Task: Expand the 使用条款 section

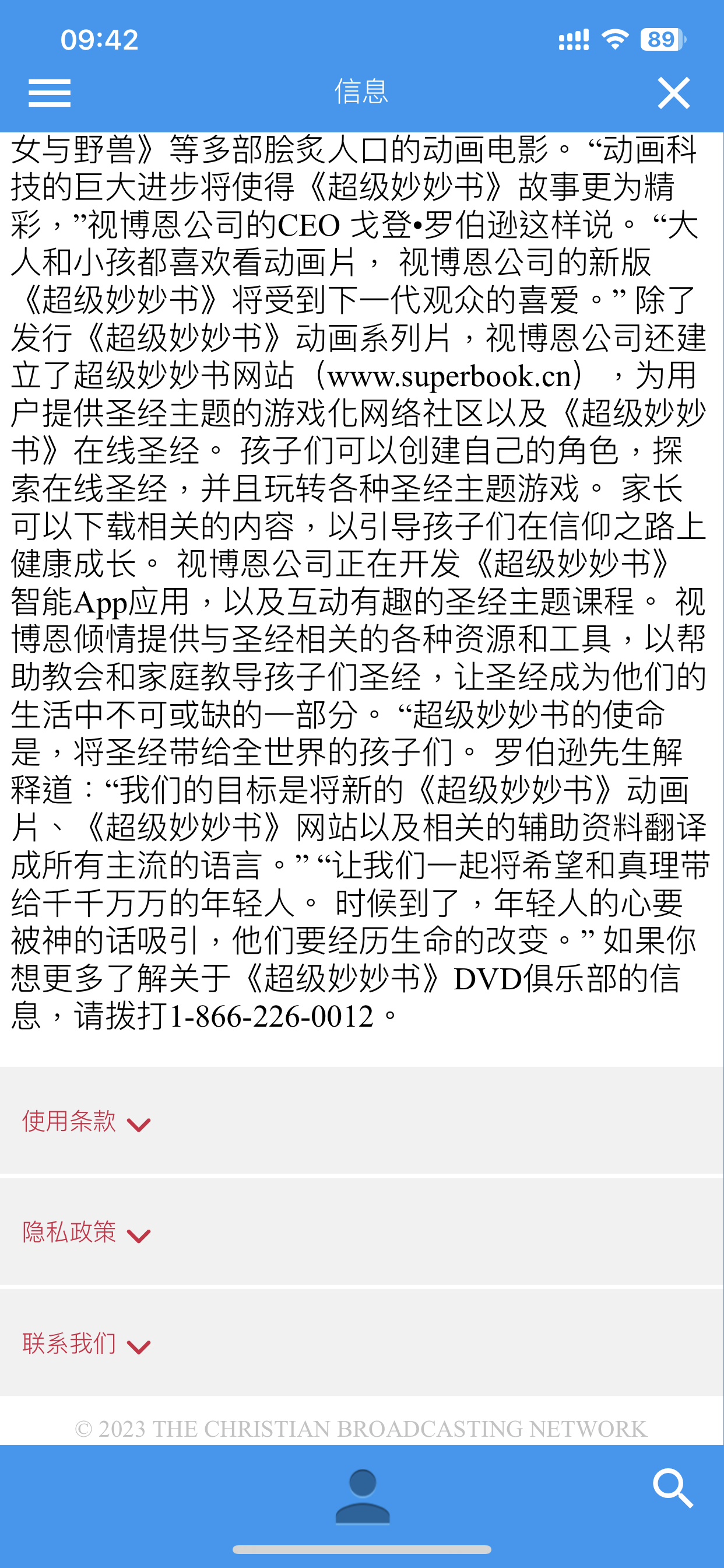Action: click(x=86, y=1121)
